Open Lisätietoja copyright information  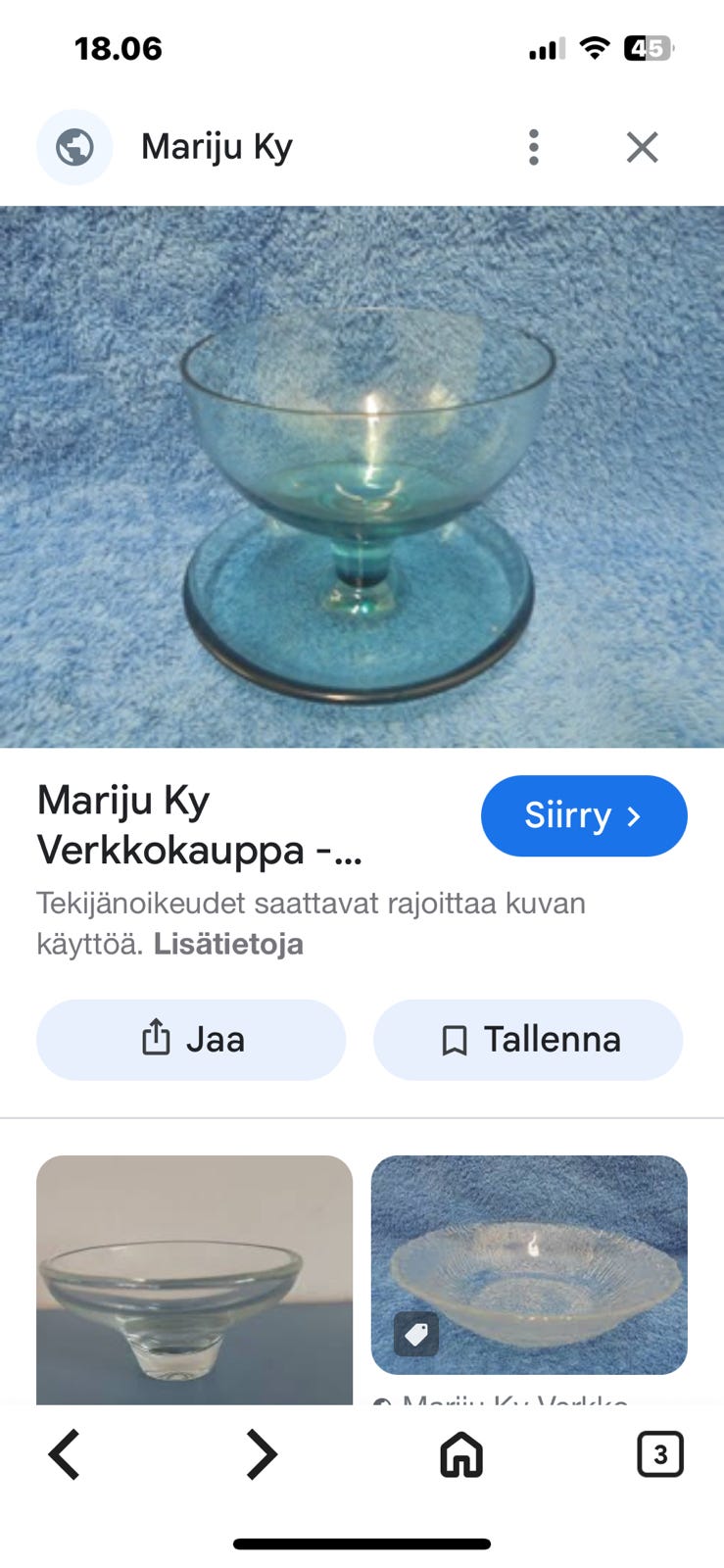[229, 944]
